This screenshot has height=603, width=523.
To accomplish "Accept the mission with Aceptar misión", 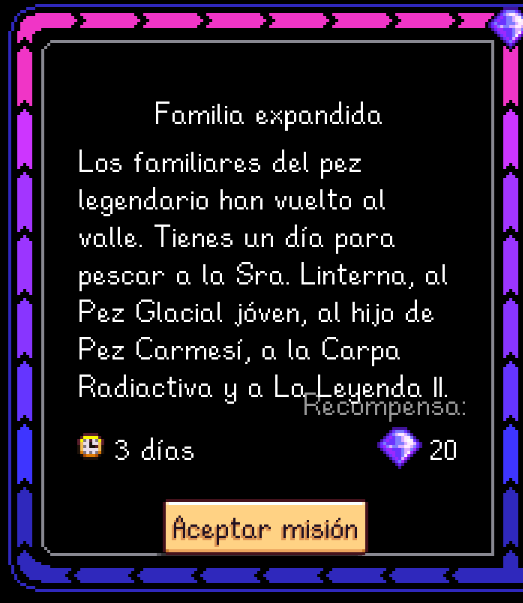I will (x=265, y=527).
